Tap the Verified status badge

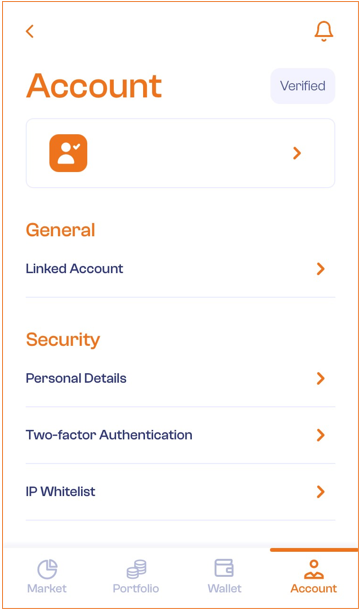[303, 86]
